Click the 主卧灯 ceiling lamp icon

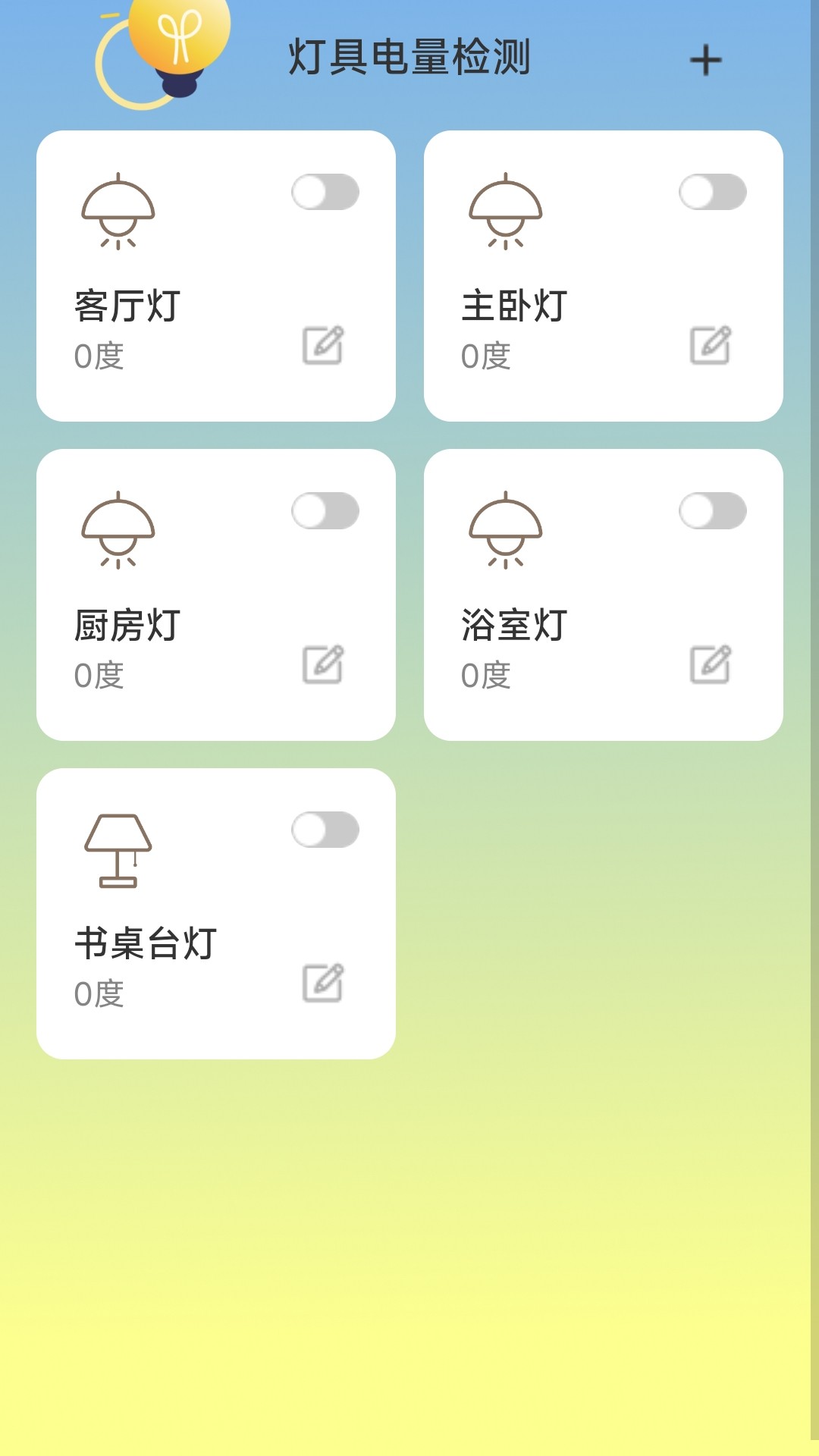point(507,212)
